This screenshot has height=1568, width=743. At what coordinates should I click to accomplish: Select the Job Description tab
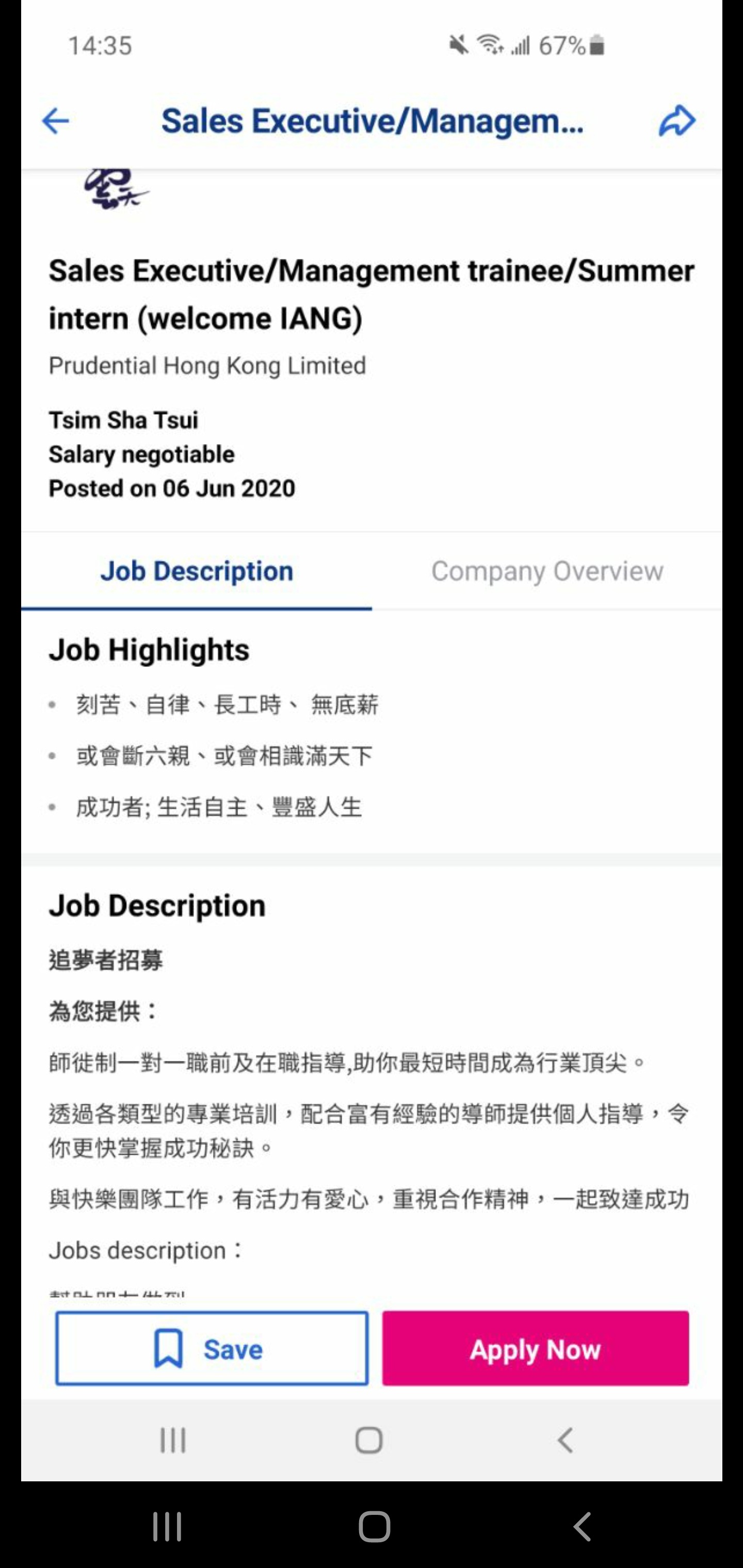197,571
